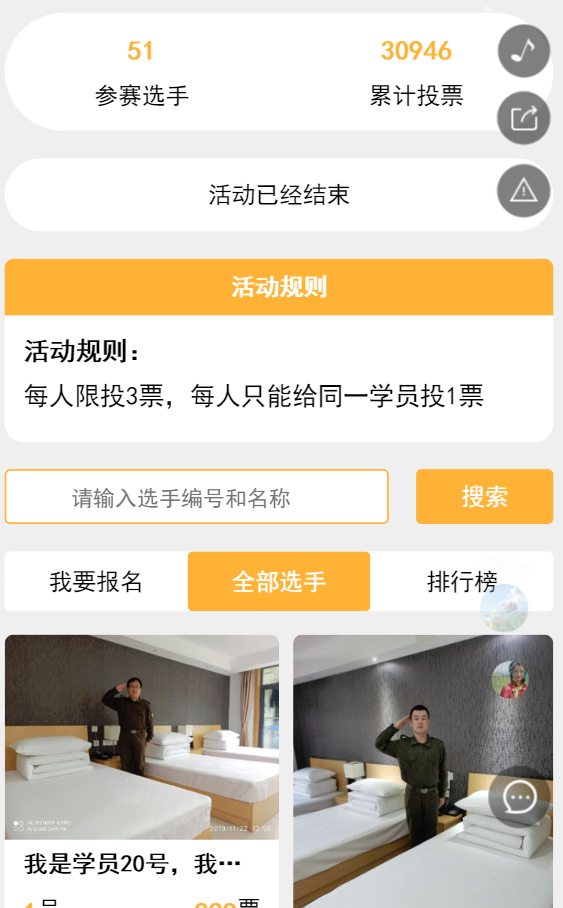
Task: Share this voting page
Action: click(x=524, y=118)
